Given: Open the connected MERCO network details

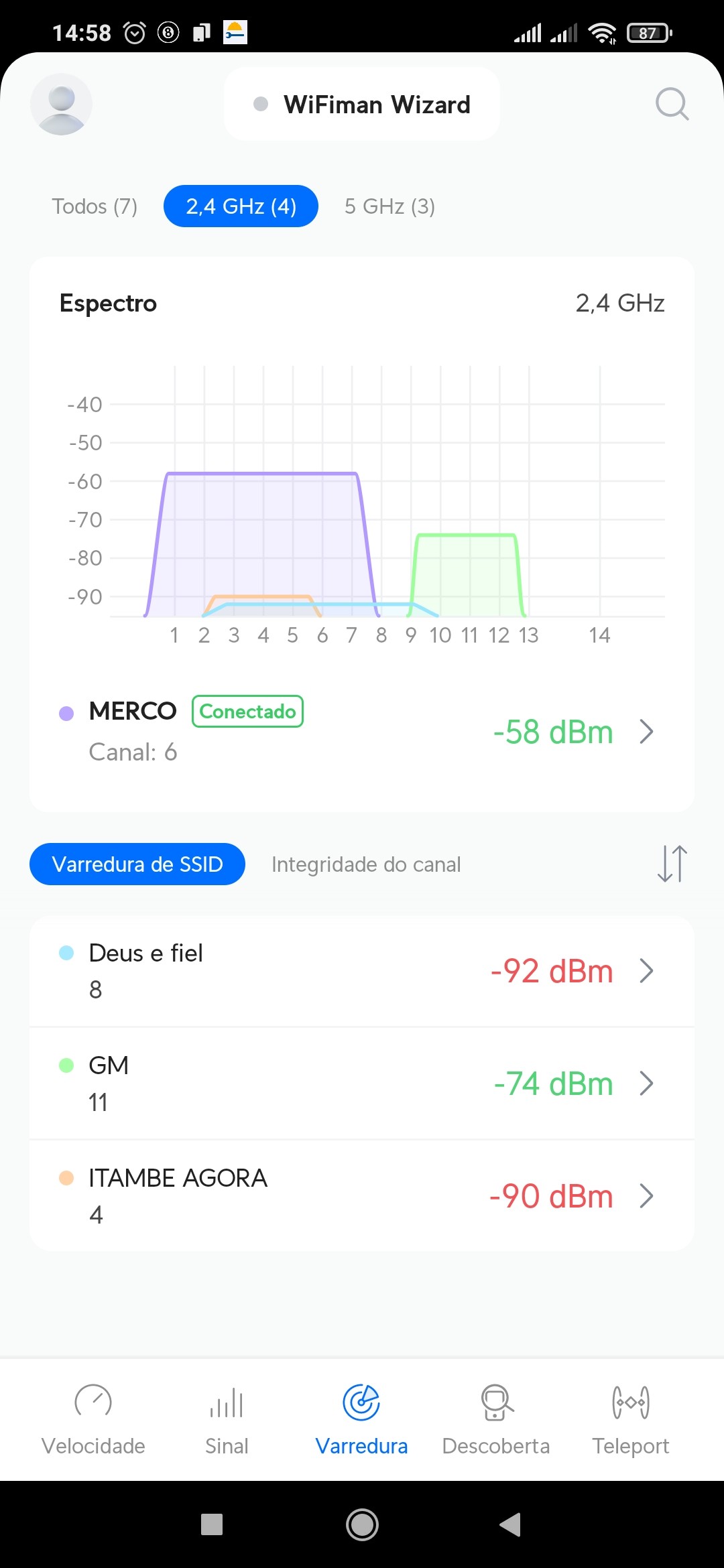Looking at the screenshot, I should [362, 732].
